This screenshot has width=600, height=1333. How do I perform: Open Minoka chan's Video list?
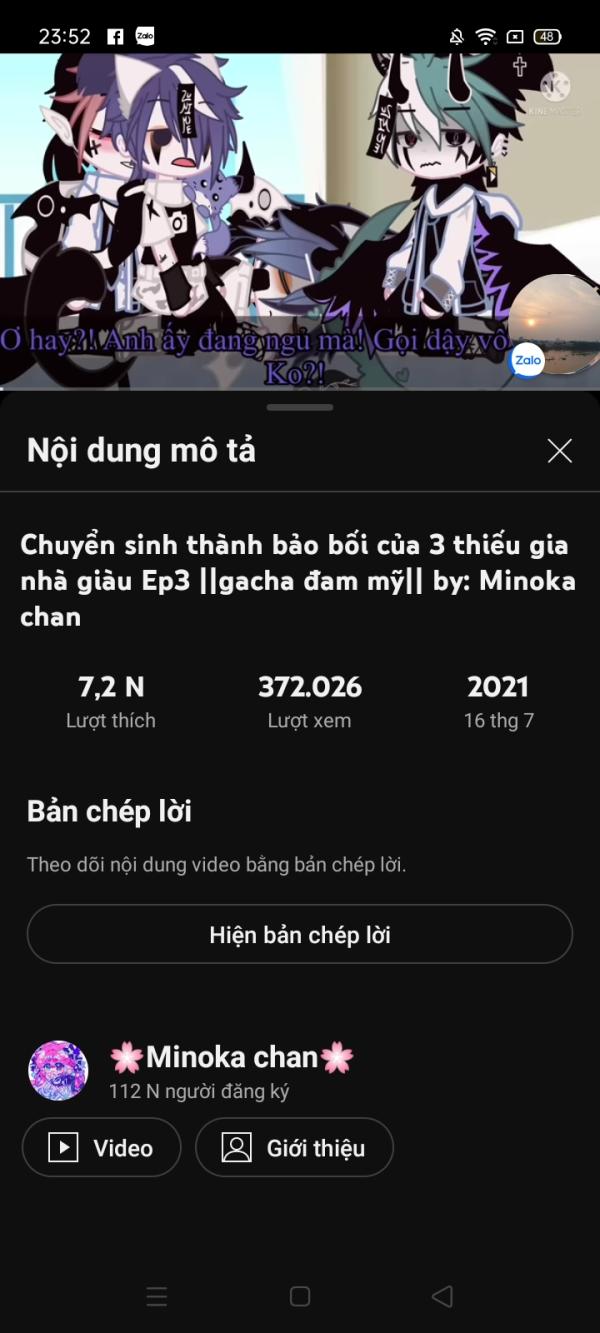102,1148
